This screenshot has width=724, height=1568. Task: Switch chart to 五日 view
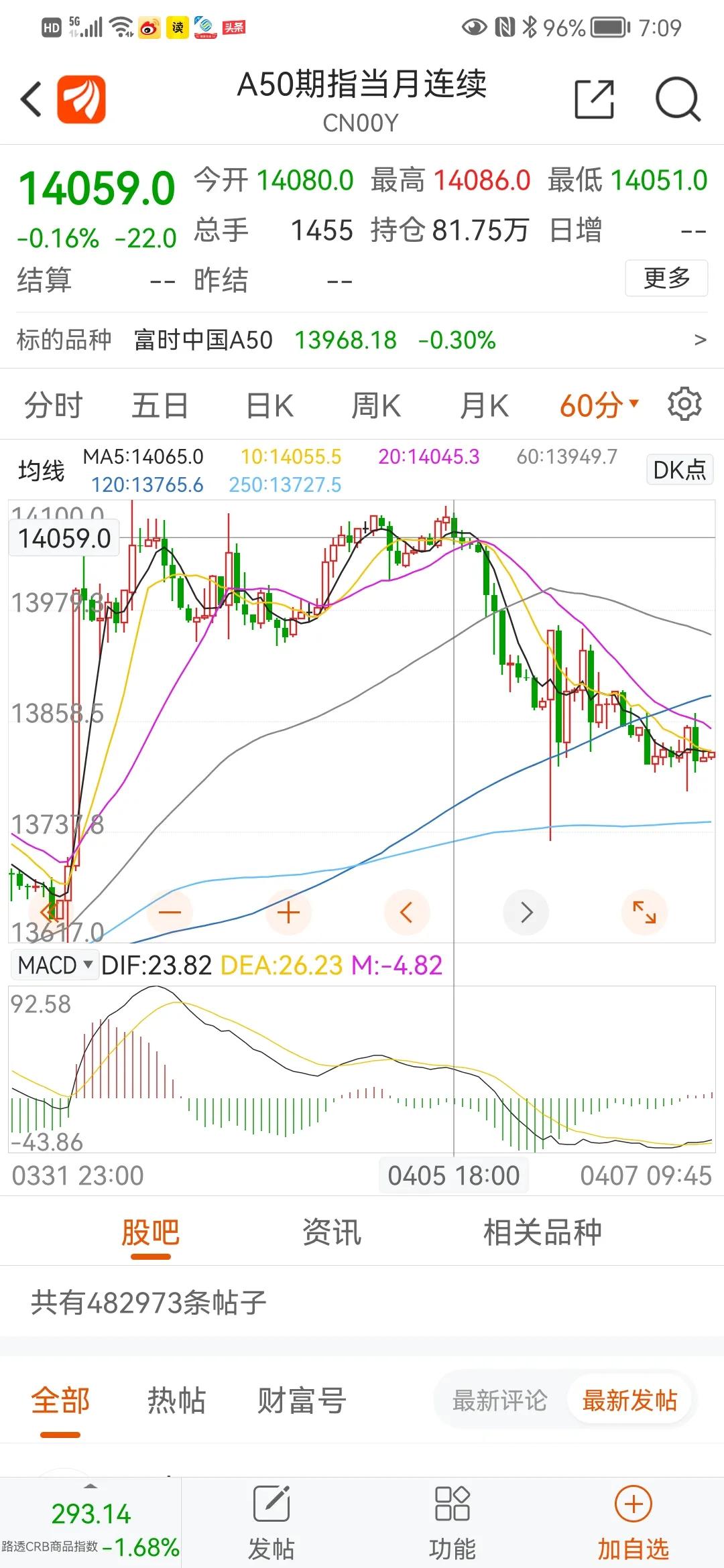(160, 406)
